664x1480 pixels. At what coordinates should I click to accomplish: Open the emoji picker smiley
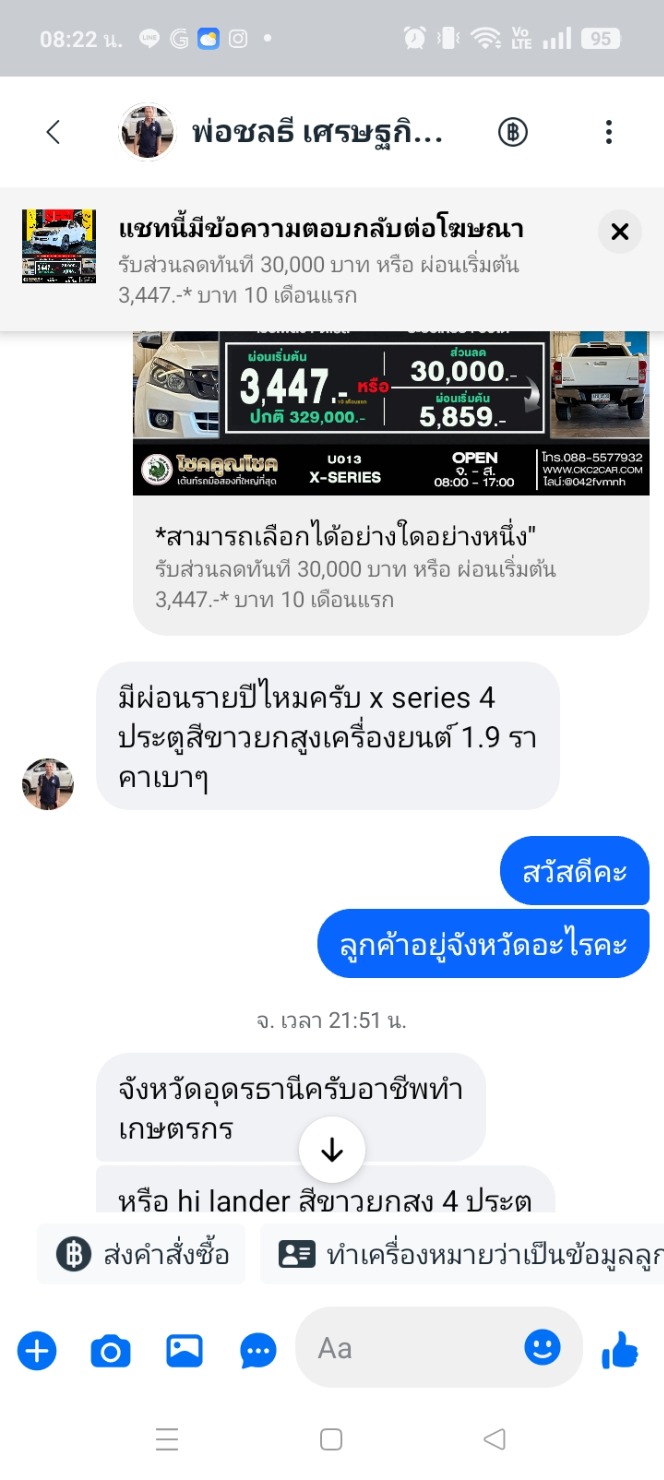pyautogui.click(x=543, y=1348)
